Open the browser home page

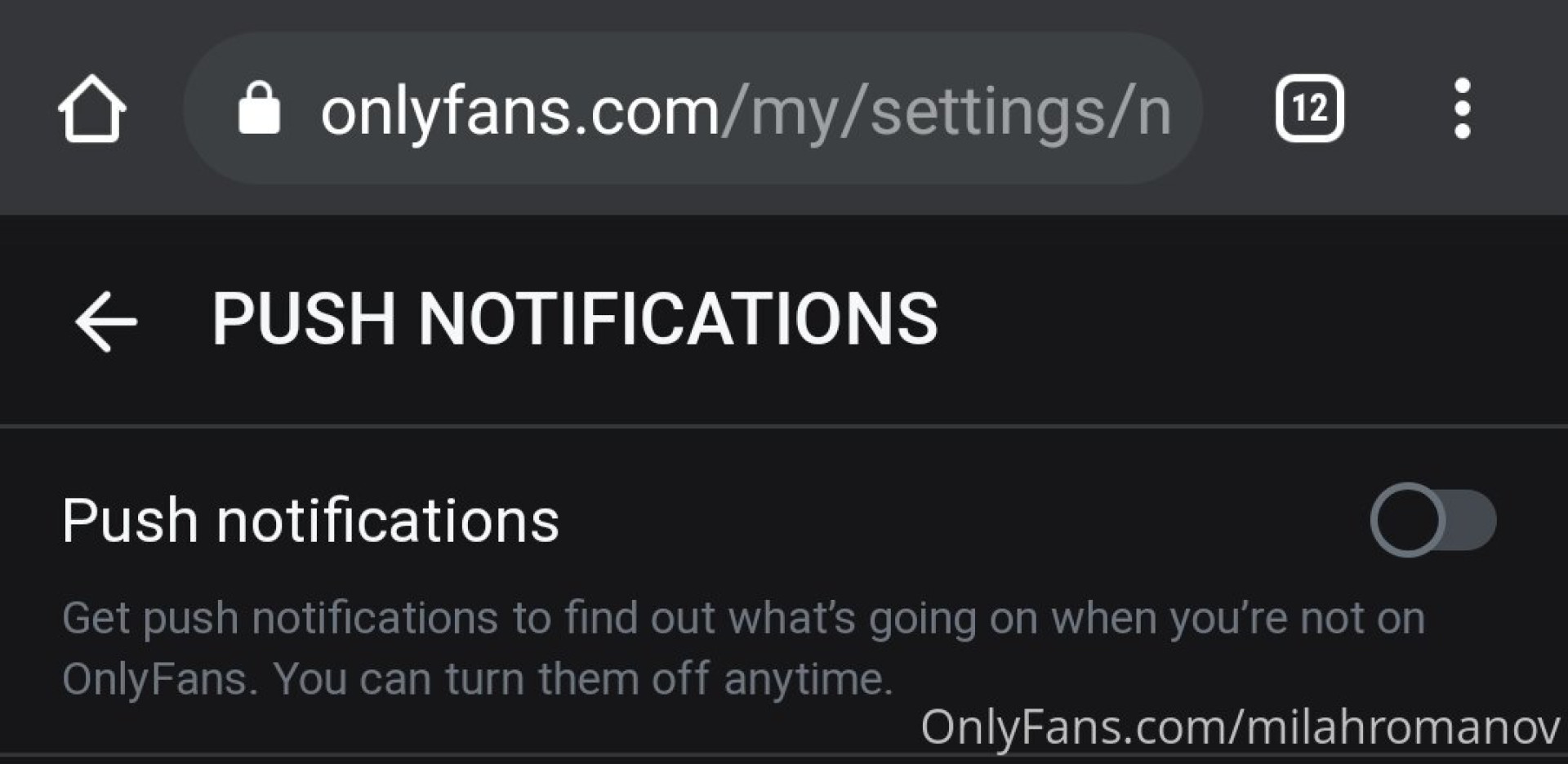pyautogui.click(x=92, y=109)
